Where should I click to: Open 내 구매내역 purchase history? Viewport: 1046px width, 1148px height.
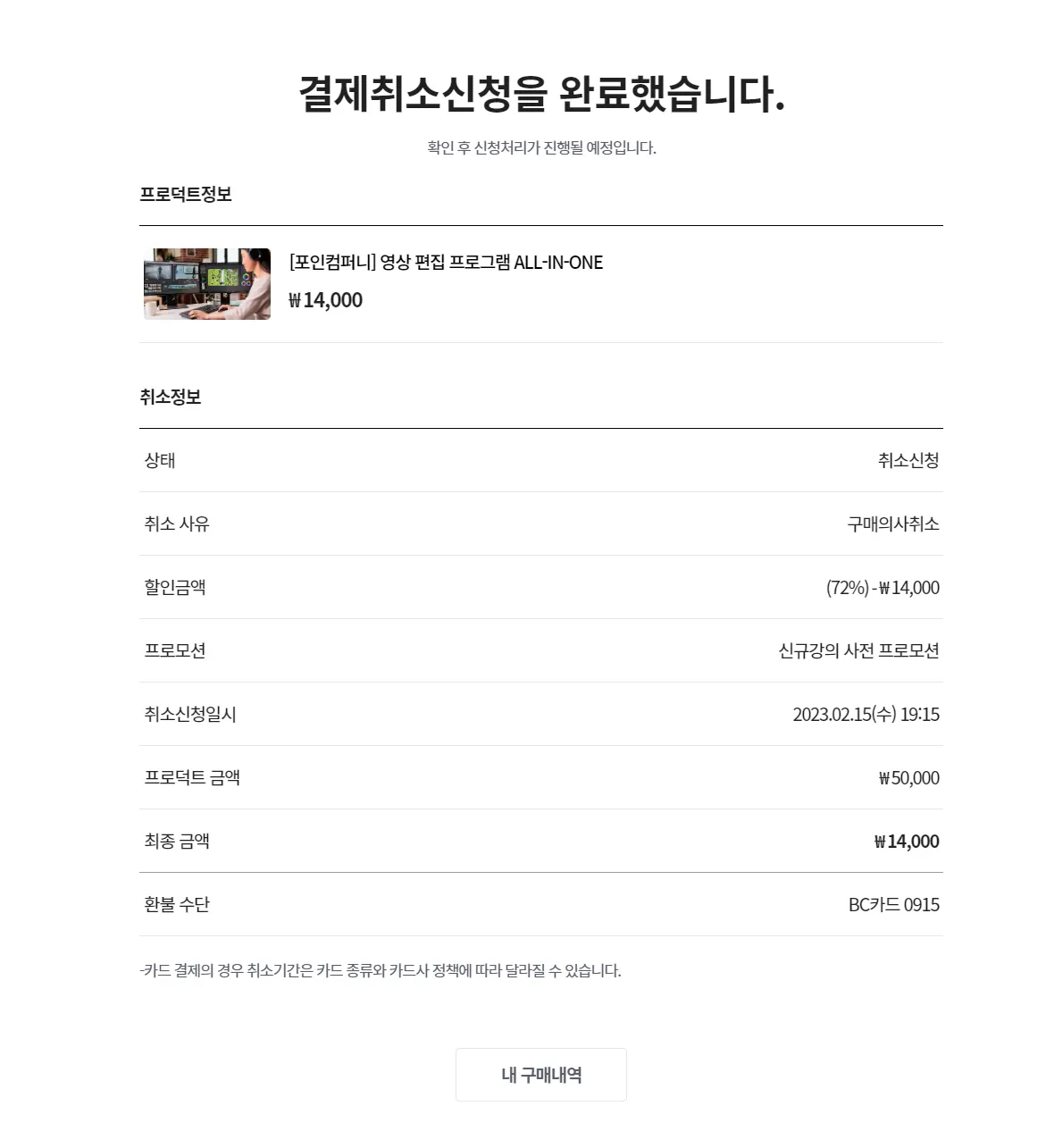coord(540,1075)
